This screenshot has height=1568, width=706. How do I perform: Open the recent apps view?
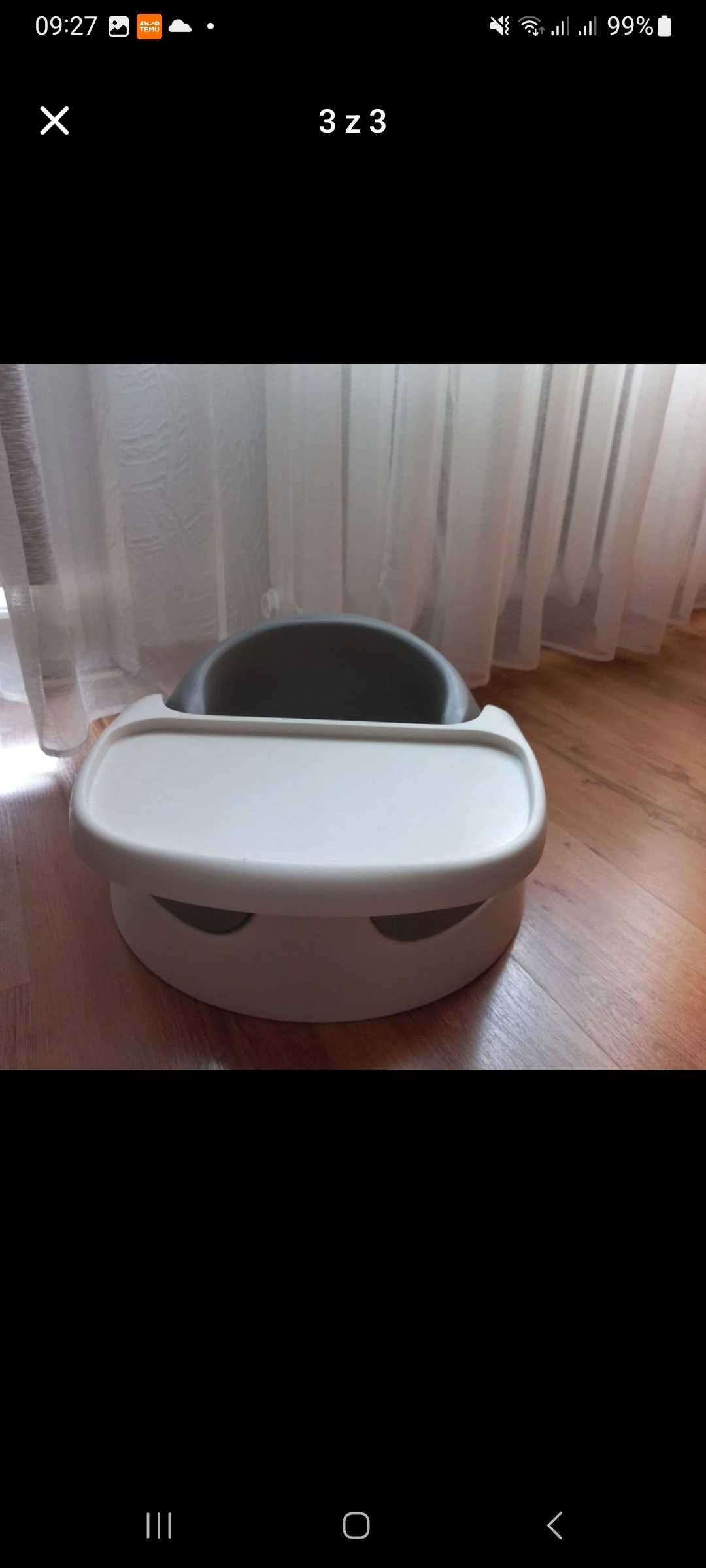click(x=159, y=1526)
